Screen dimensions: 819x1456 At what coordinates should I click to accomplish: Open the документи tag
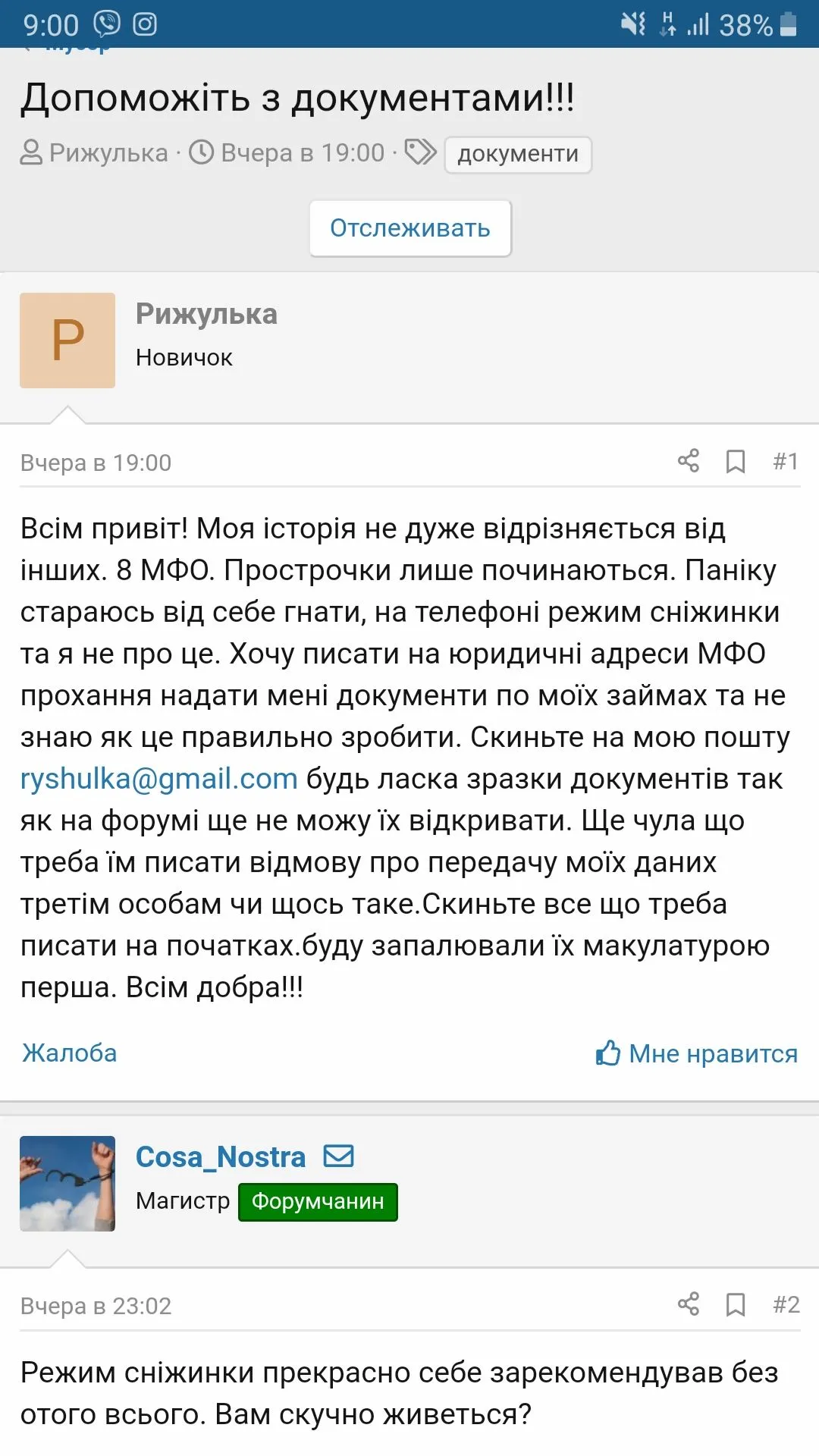518,154
